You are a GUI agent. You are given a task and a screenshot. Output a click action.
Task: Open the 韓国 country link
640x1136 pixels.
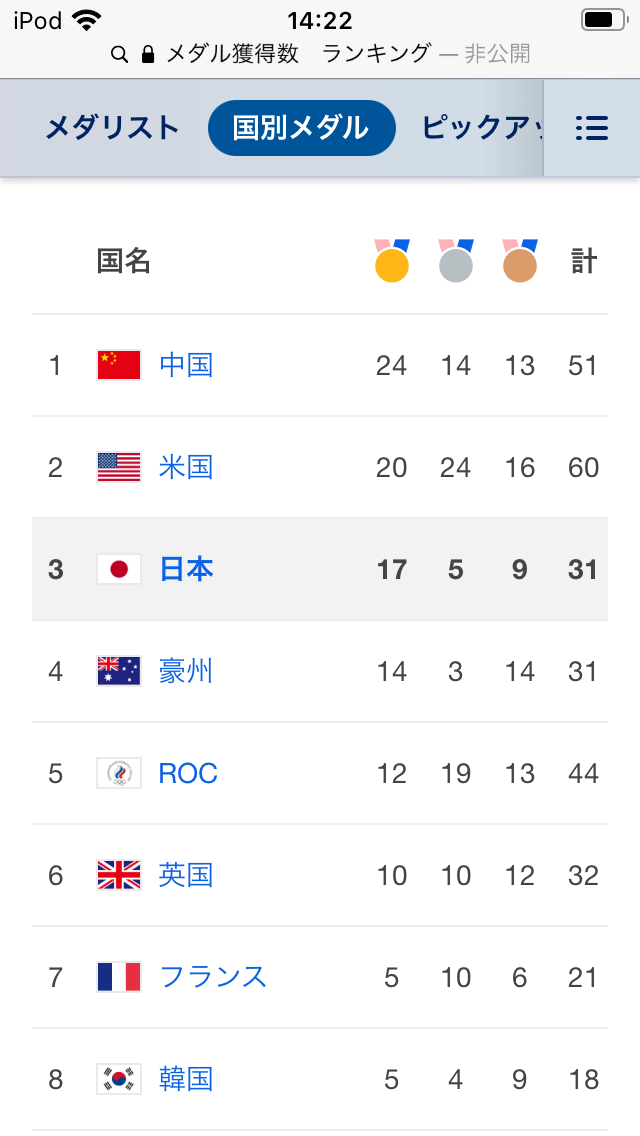click(x=186, y=1079)
